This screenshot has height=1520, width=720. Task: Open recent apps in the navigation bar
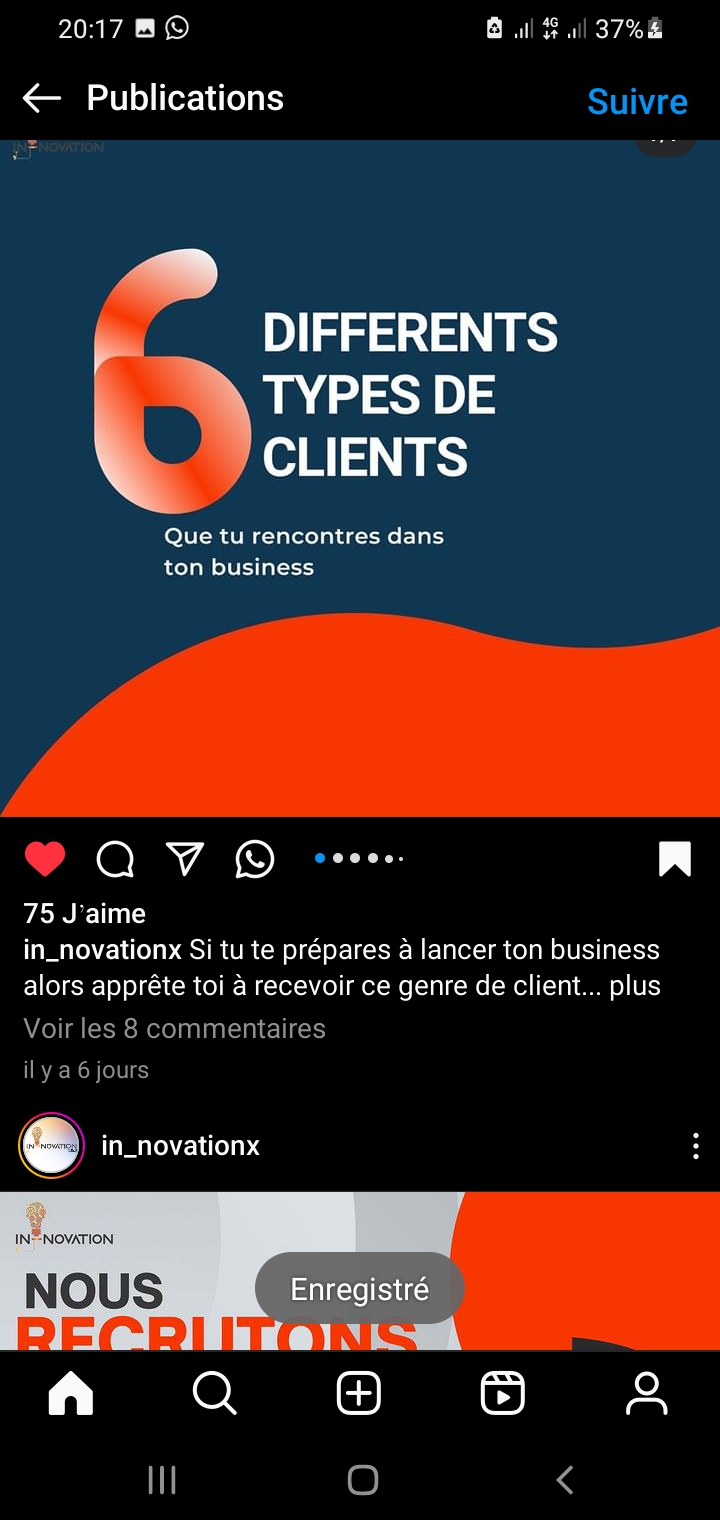click(x=162, y=1480)
